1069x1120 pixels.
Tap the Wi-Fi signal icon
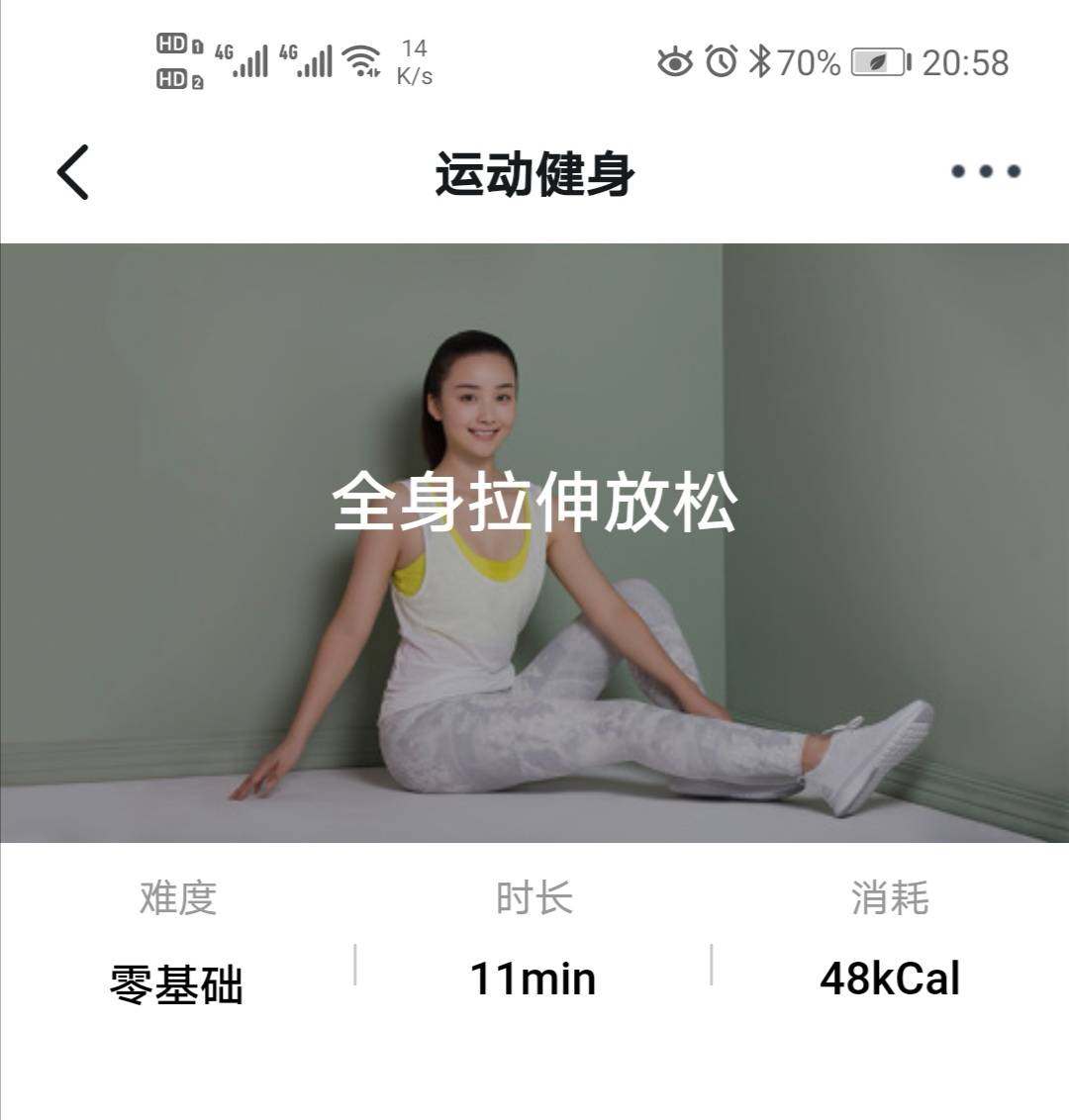pyautogui.click(x=359, y=59)
